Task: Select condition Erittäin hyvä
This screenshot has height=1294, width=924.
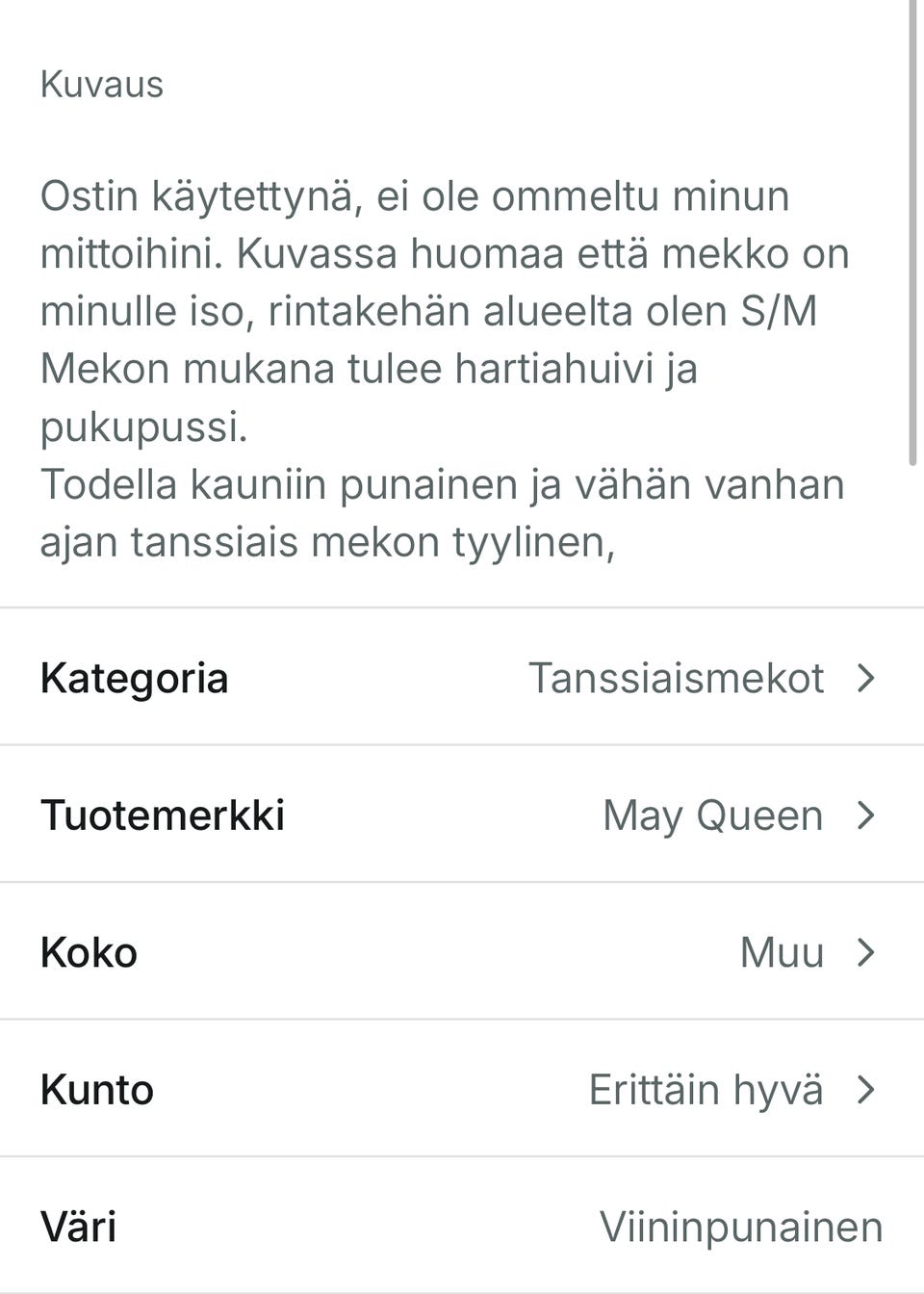Action: coord(706,1090)
